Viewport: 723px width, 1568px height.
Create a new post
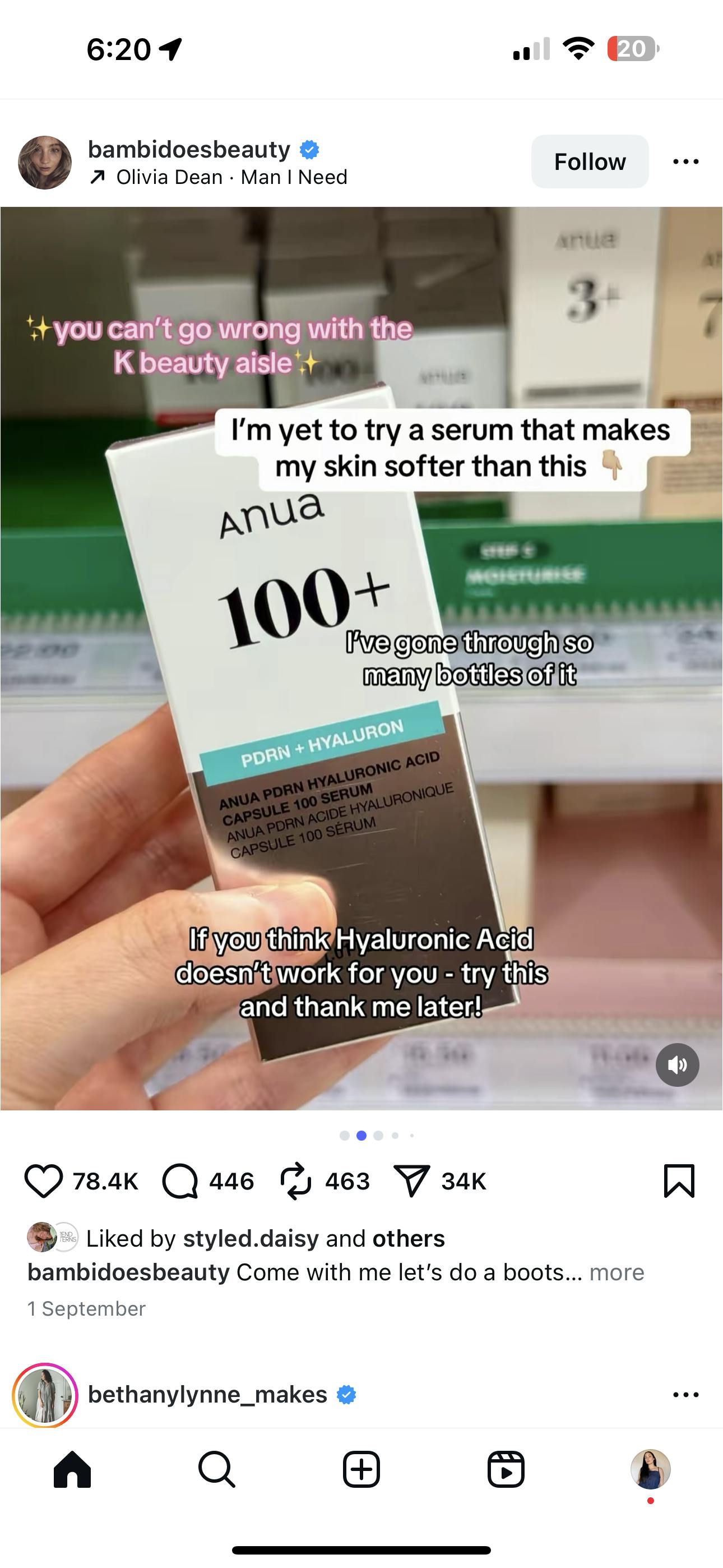[x=361, y=1470]
